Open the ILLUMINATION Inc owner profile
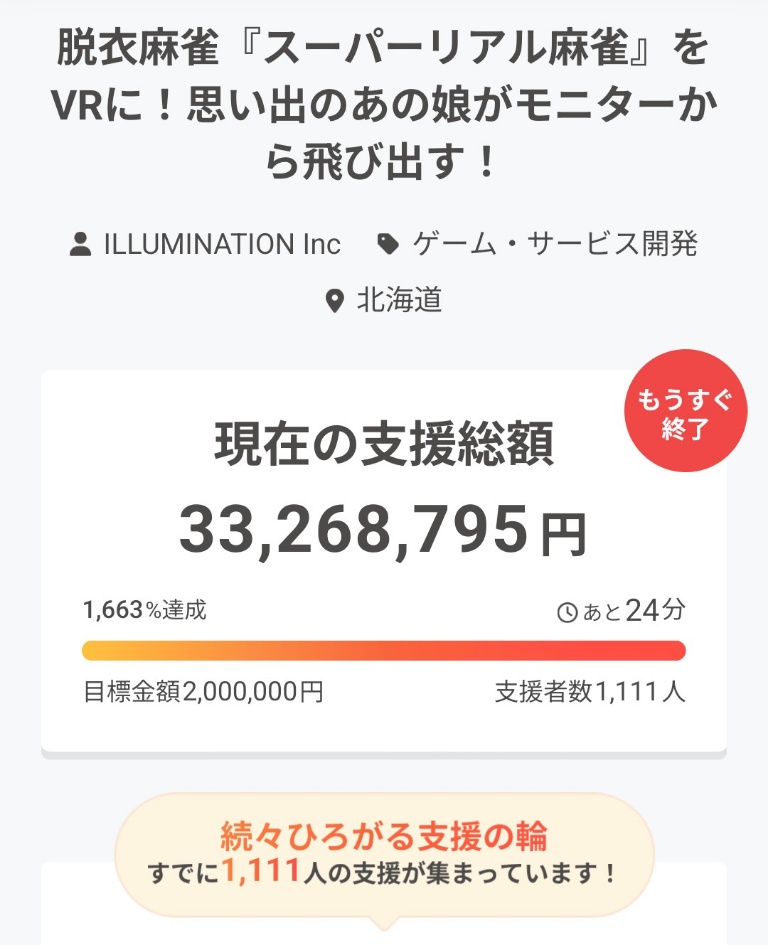Screen dimensions: 768x945 (x=221, y=244)
